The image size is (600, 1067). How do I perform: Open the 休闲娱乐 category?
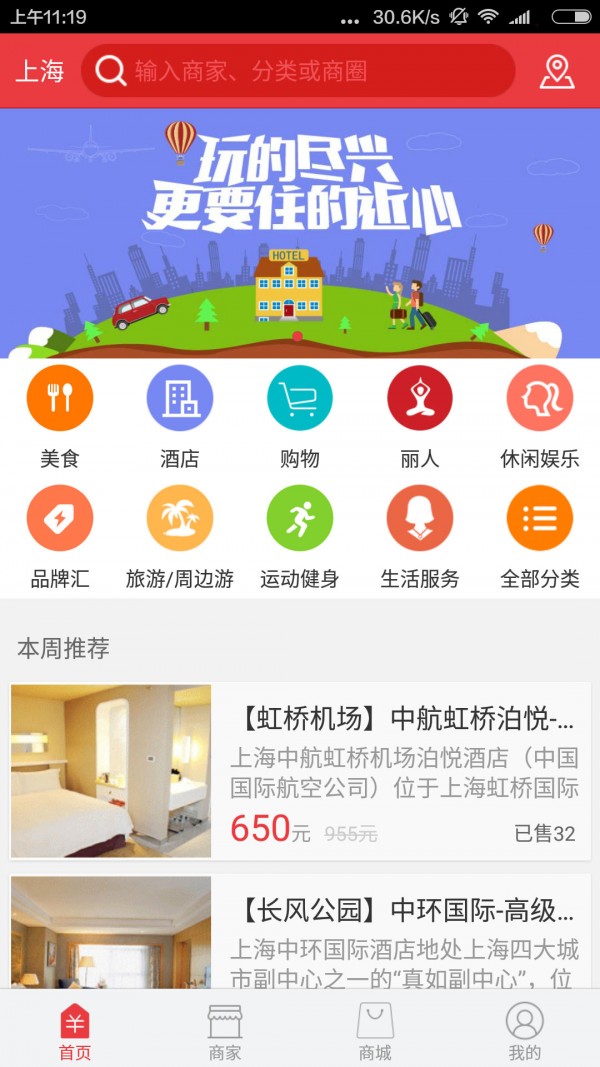click(540, 416)
